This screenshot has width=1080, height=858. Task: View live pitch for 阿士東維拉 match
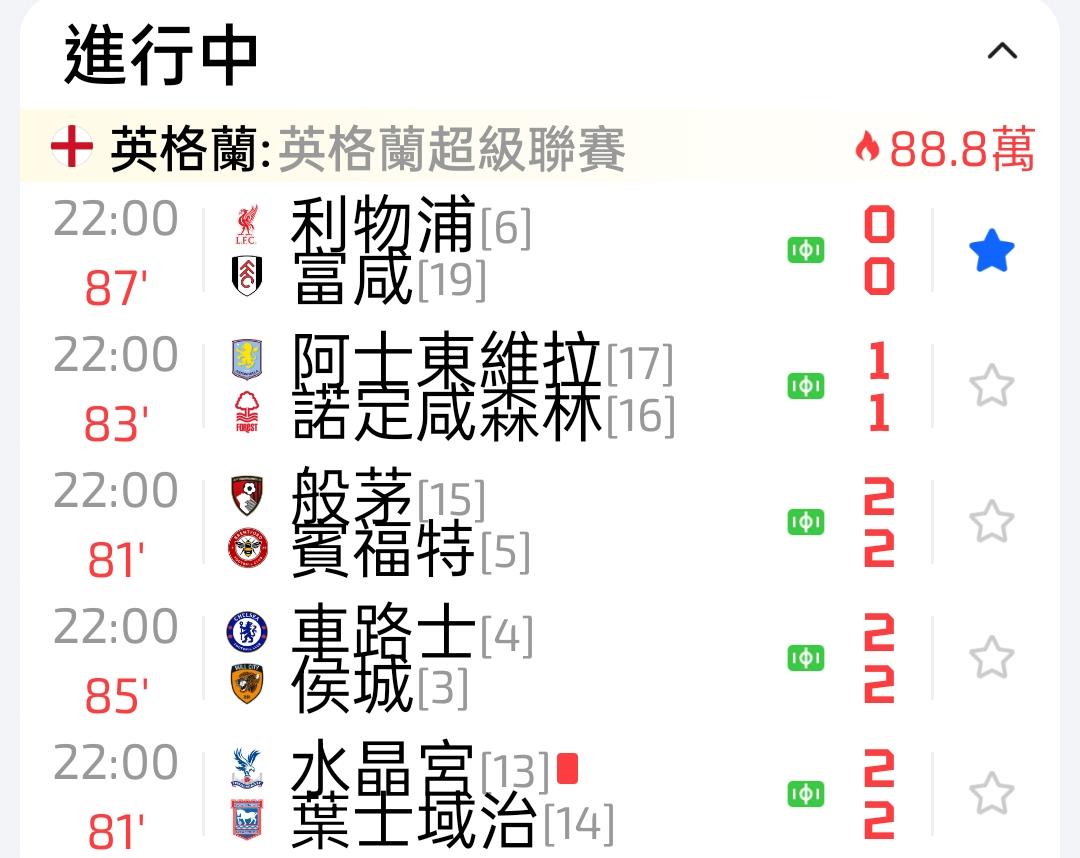[805, 386]
